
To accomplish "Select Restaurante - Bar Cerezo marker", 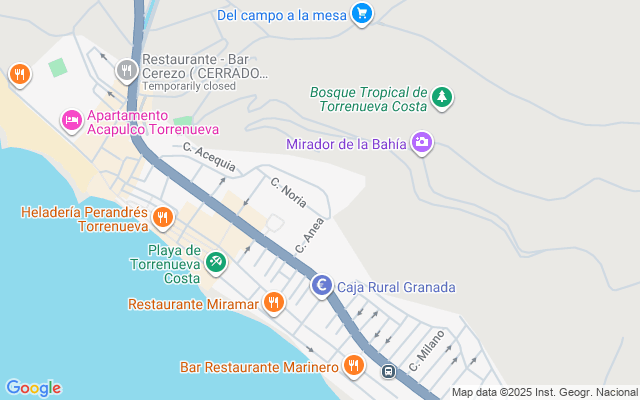I will click(x=126, y=69).
